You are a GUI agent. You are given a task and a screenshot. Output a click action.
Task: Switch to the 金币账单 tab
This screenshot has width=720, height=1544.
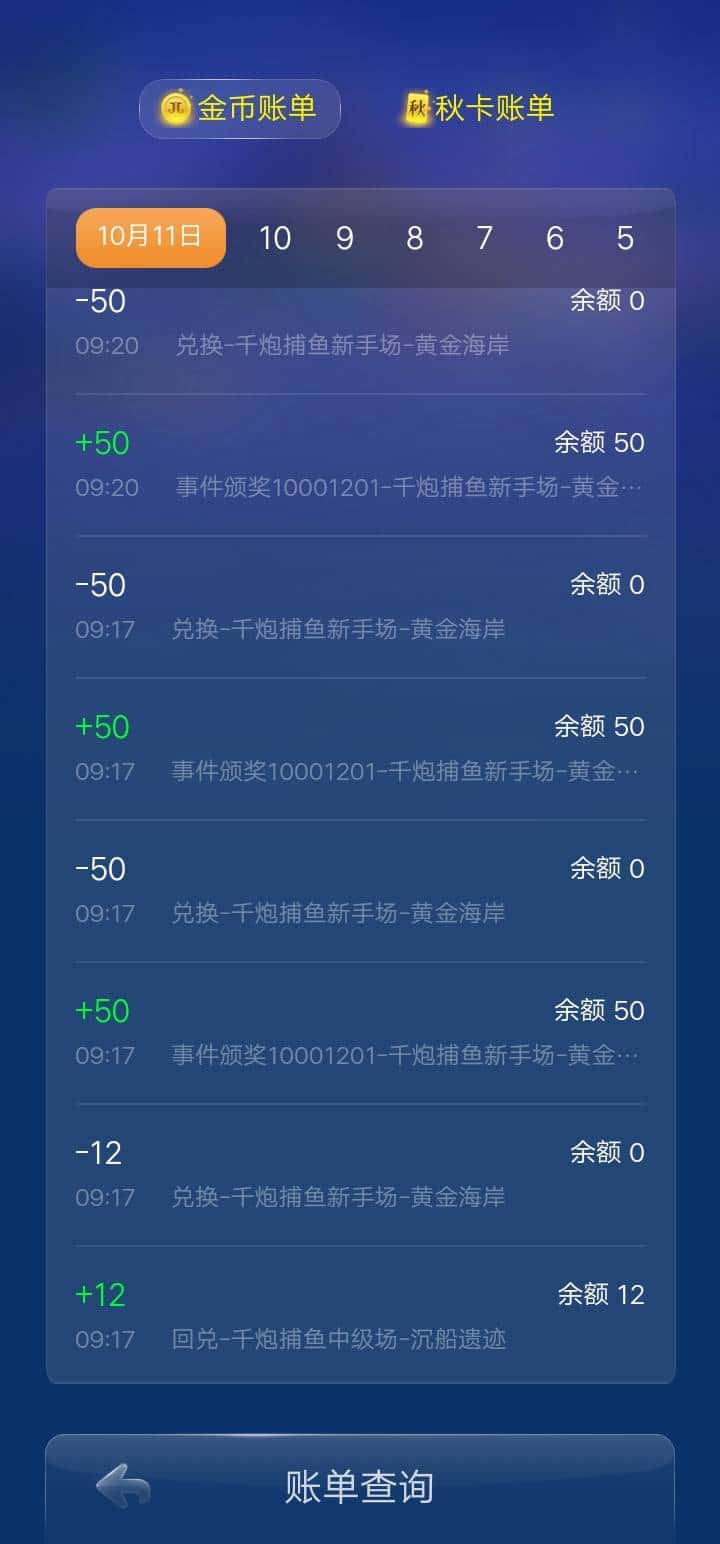(x=239, y=108)
